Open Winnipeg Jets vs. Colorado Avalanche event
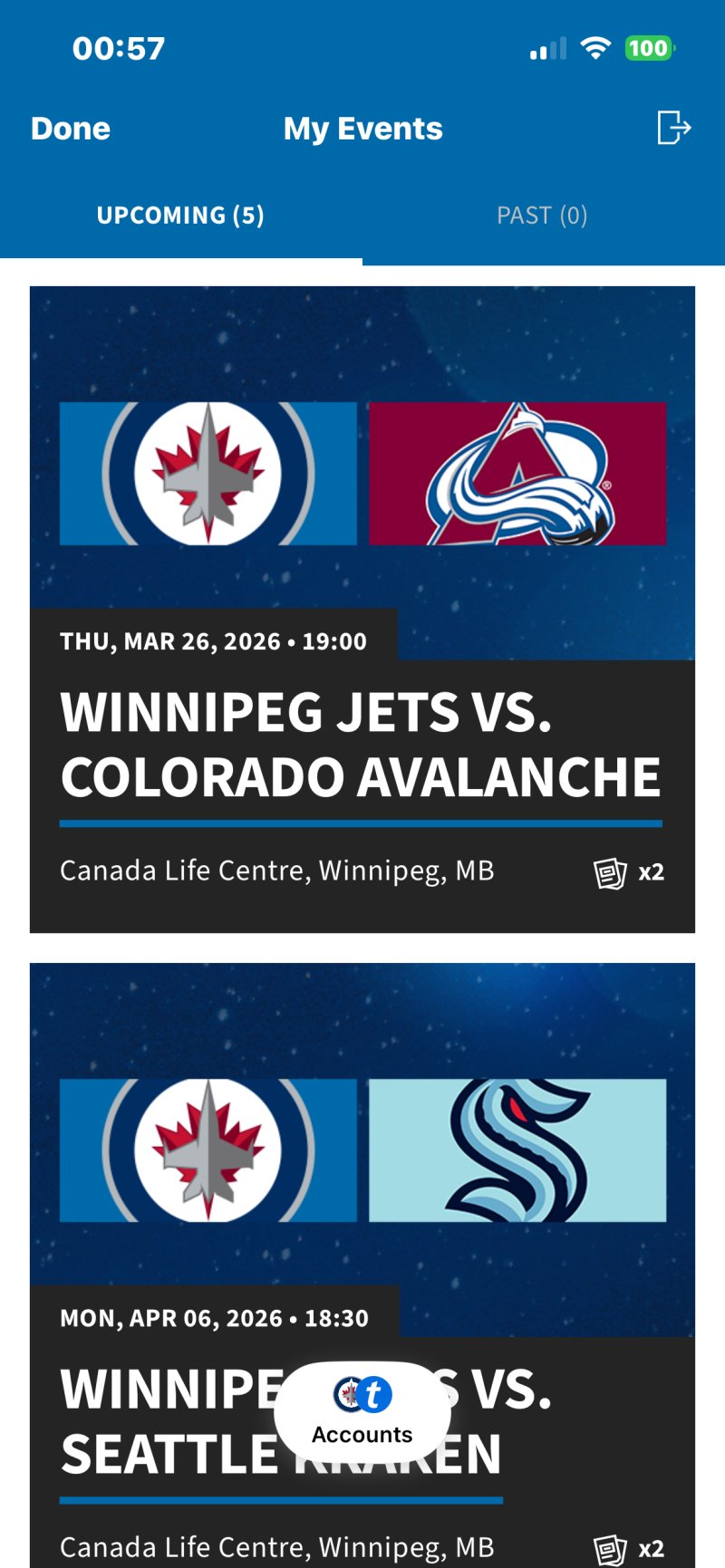This screenshot has height=1568, width=725. 362,745
